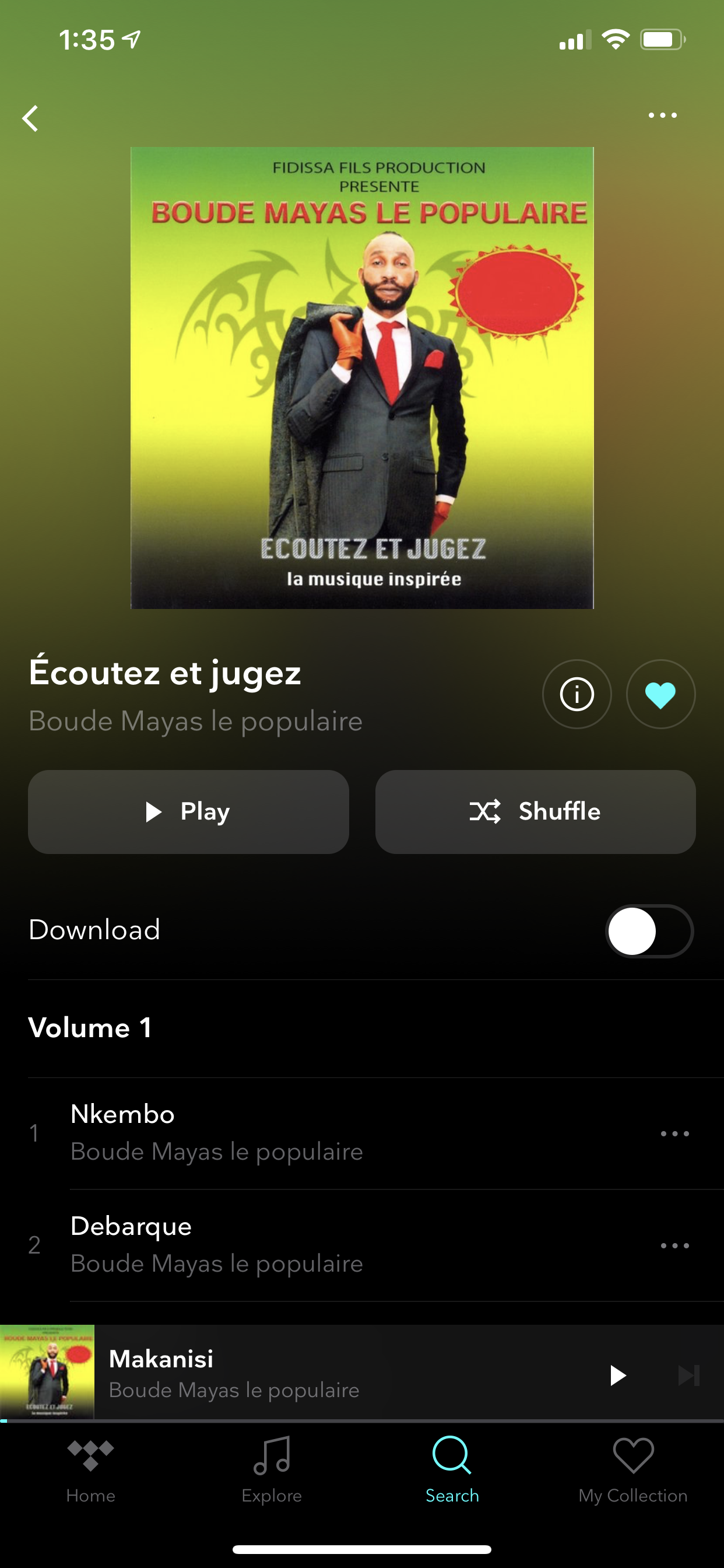Open more options for Debarque
Image resolution: width=724 pixels, height=1568 pixels.
pyautogui.click(x=674, y=1245)
